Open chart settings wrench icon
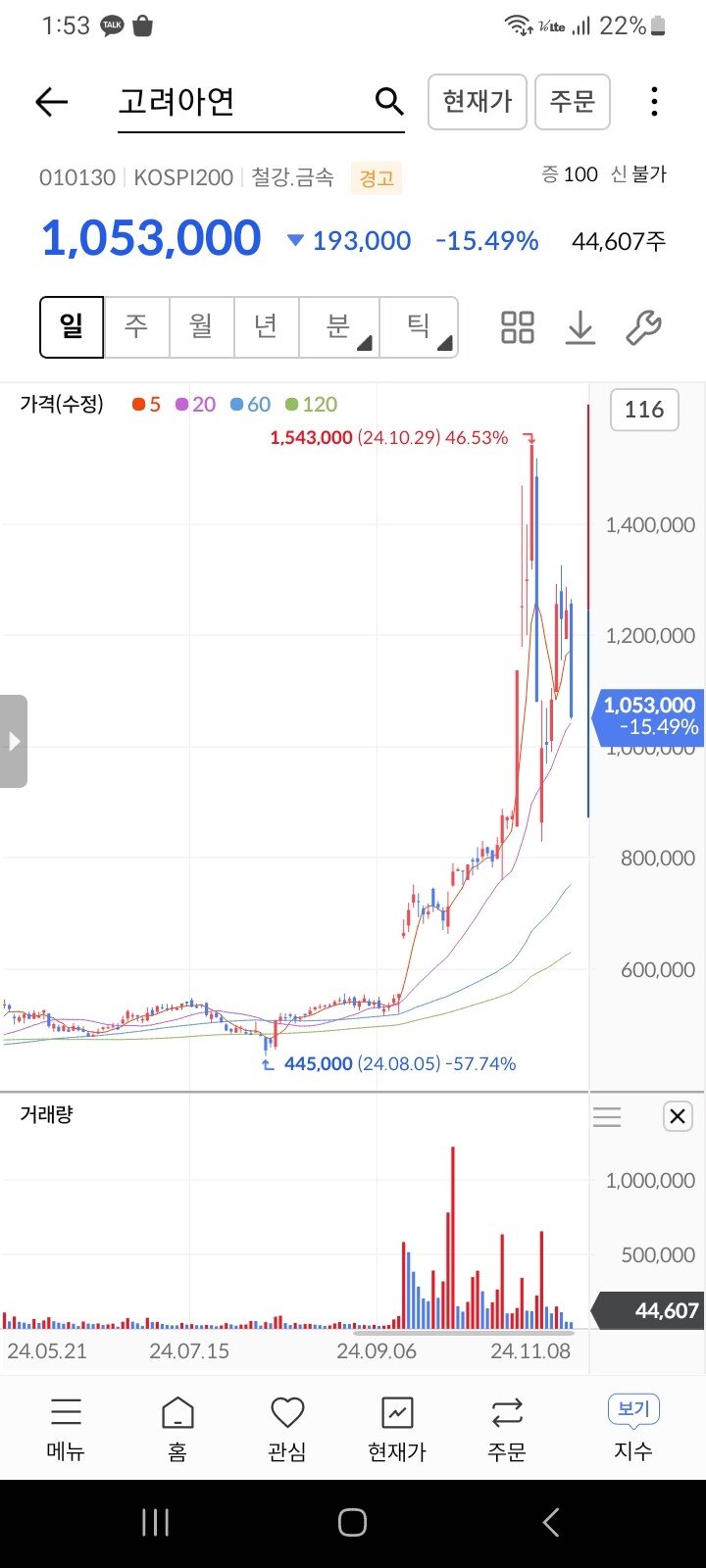706x1568 pixels. point(644,327)
